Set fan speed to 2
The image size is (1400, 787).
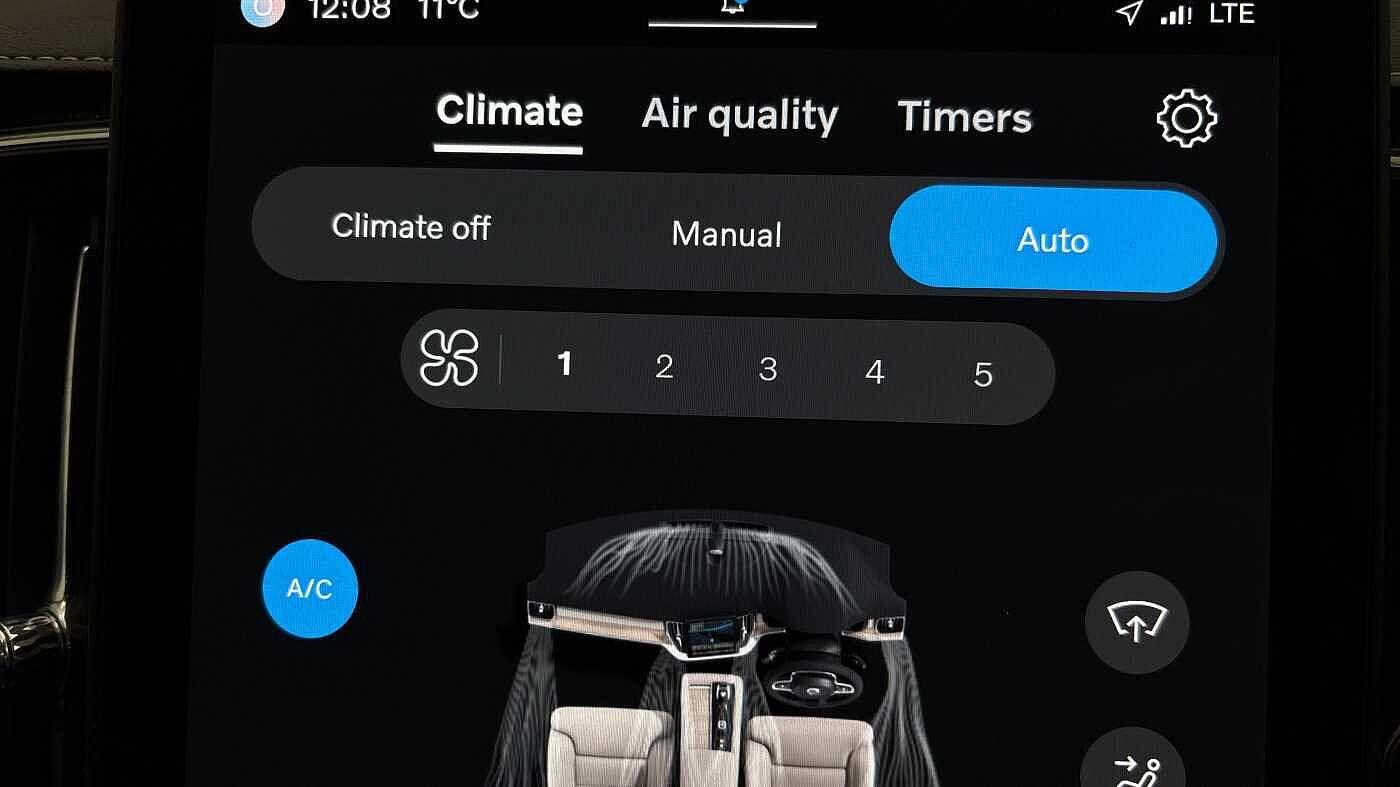click(x=664, y=367)
